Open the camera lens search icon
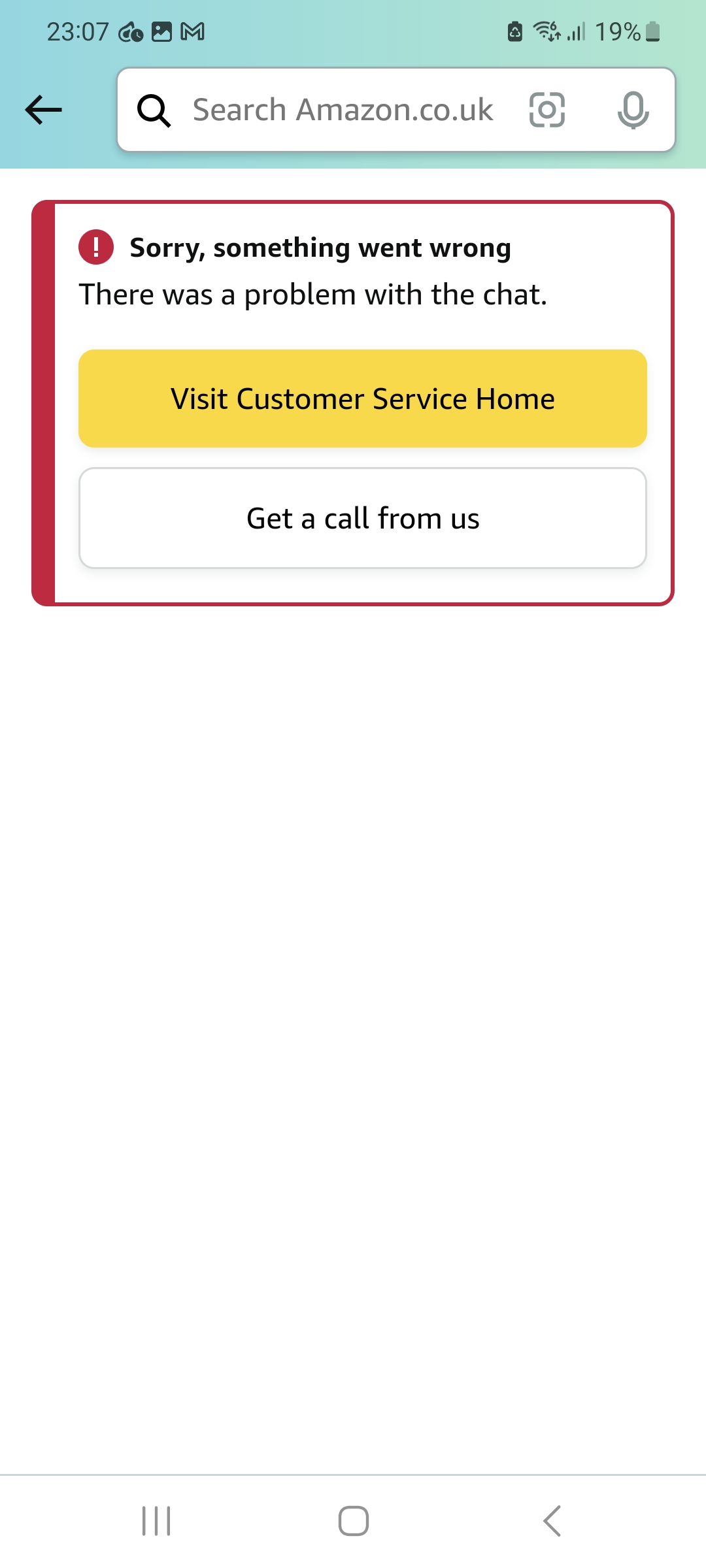This screenshot has height=1568, width=706. pyautogui.click(x=546, y=110)
